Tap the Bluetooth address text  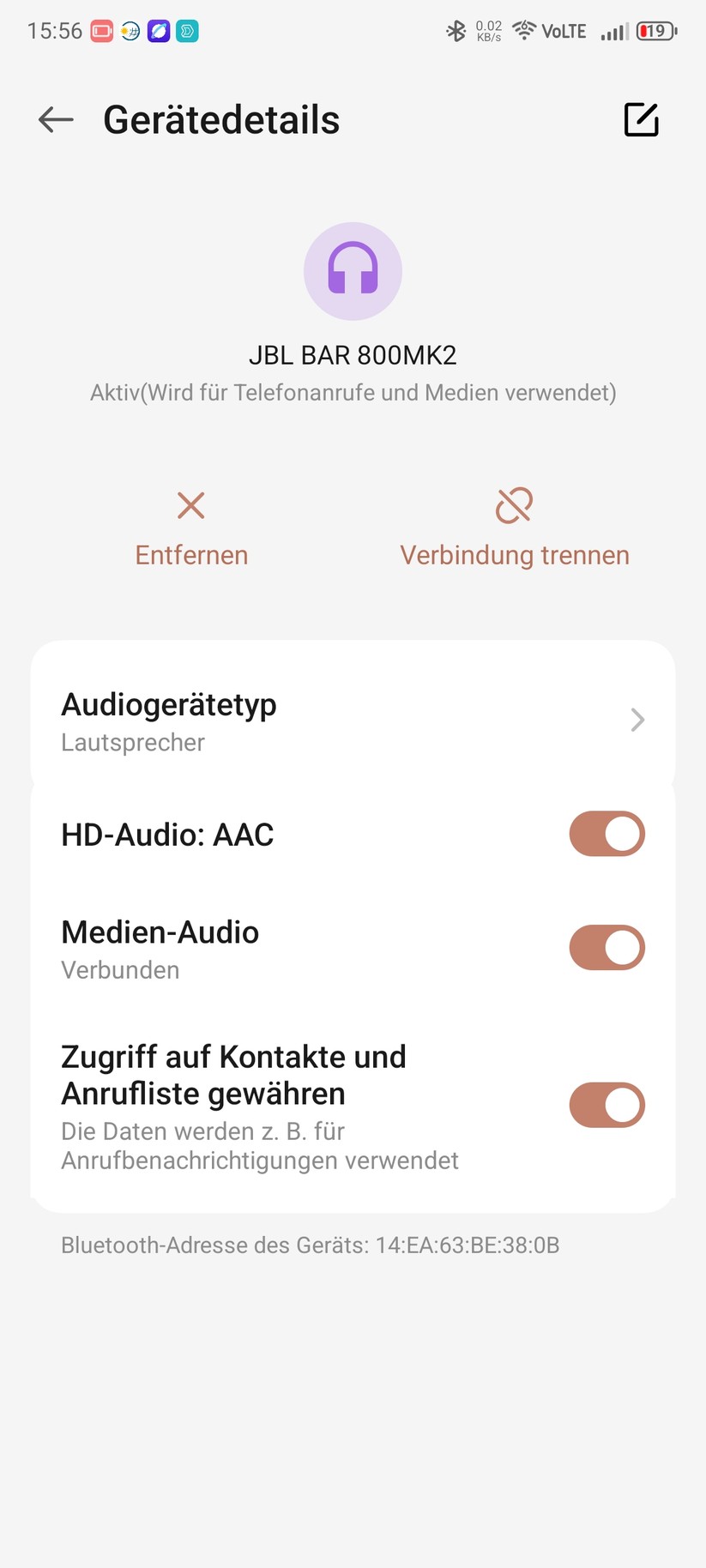(309, 1245)
